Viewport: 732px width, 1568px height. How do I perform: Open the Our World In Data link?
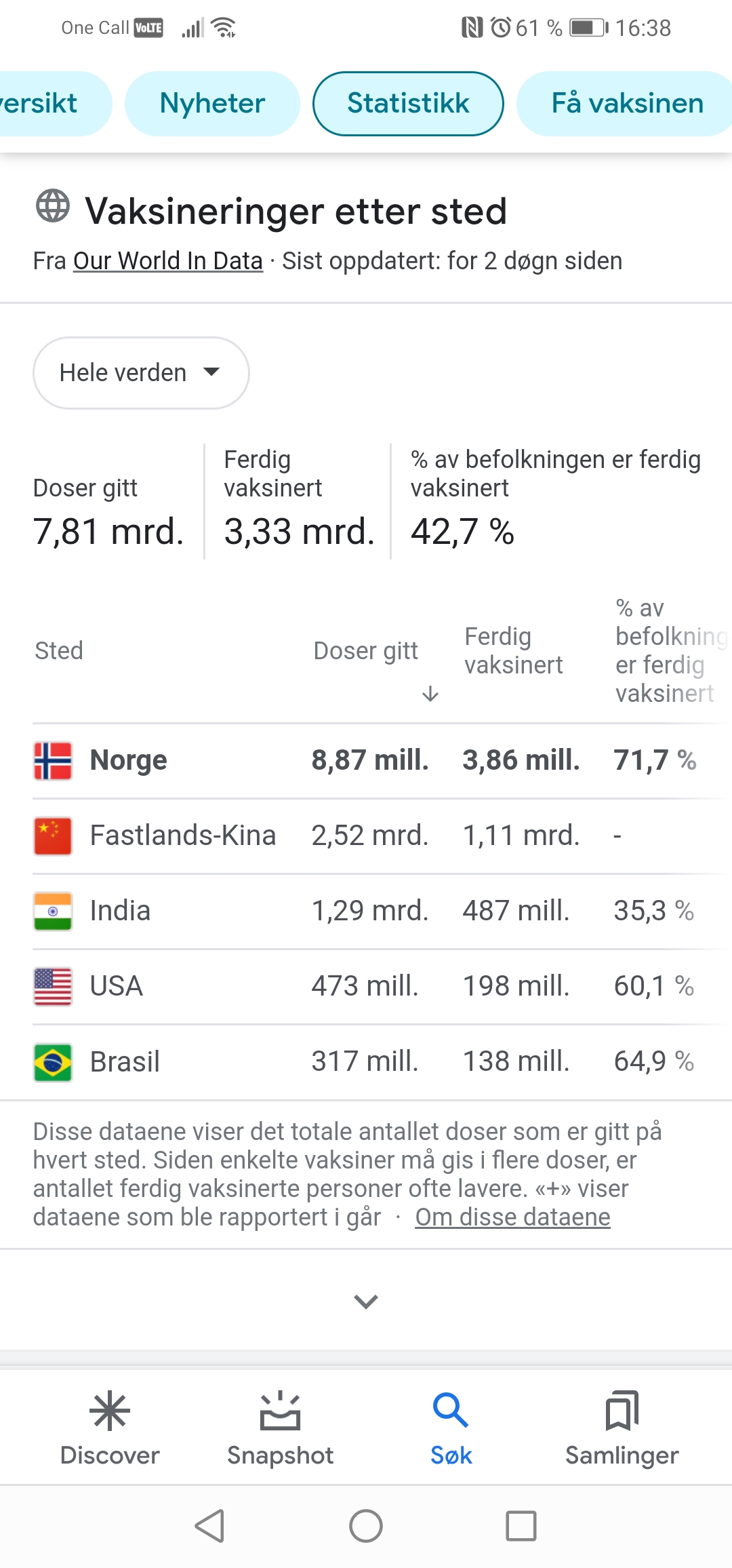click(x=168, y=261)
